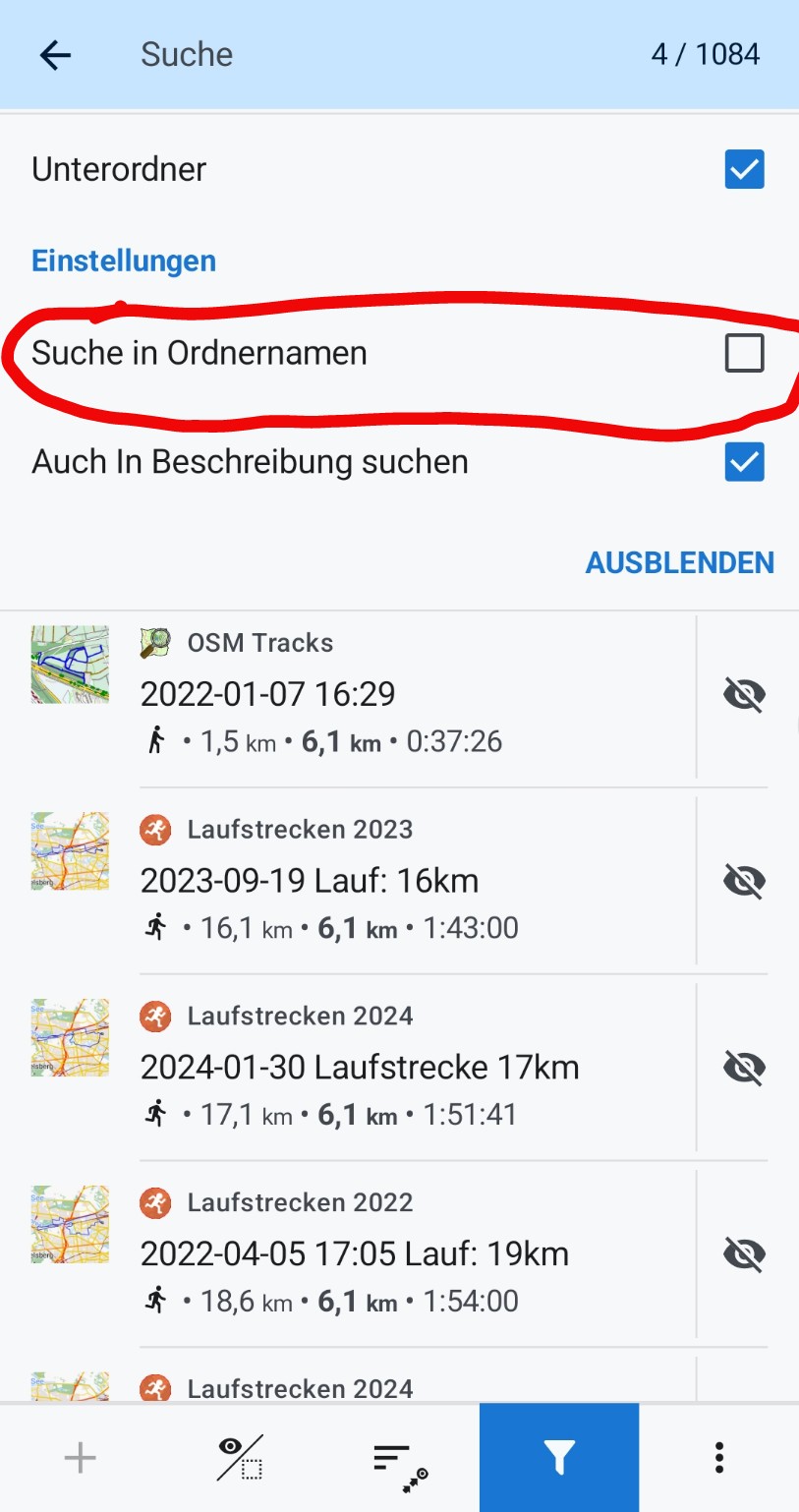The width and height of the screenshot is (799, 1512).
Task: Toggle visibility of 2022-04-05 Lauf: 19km
Action: pos(744,1255)
